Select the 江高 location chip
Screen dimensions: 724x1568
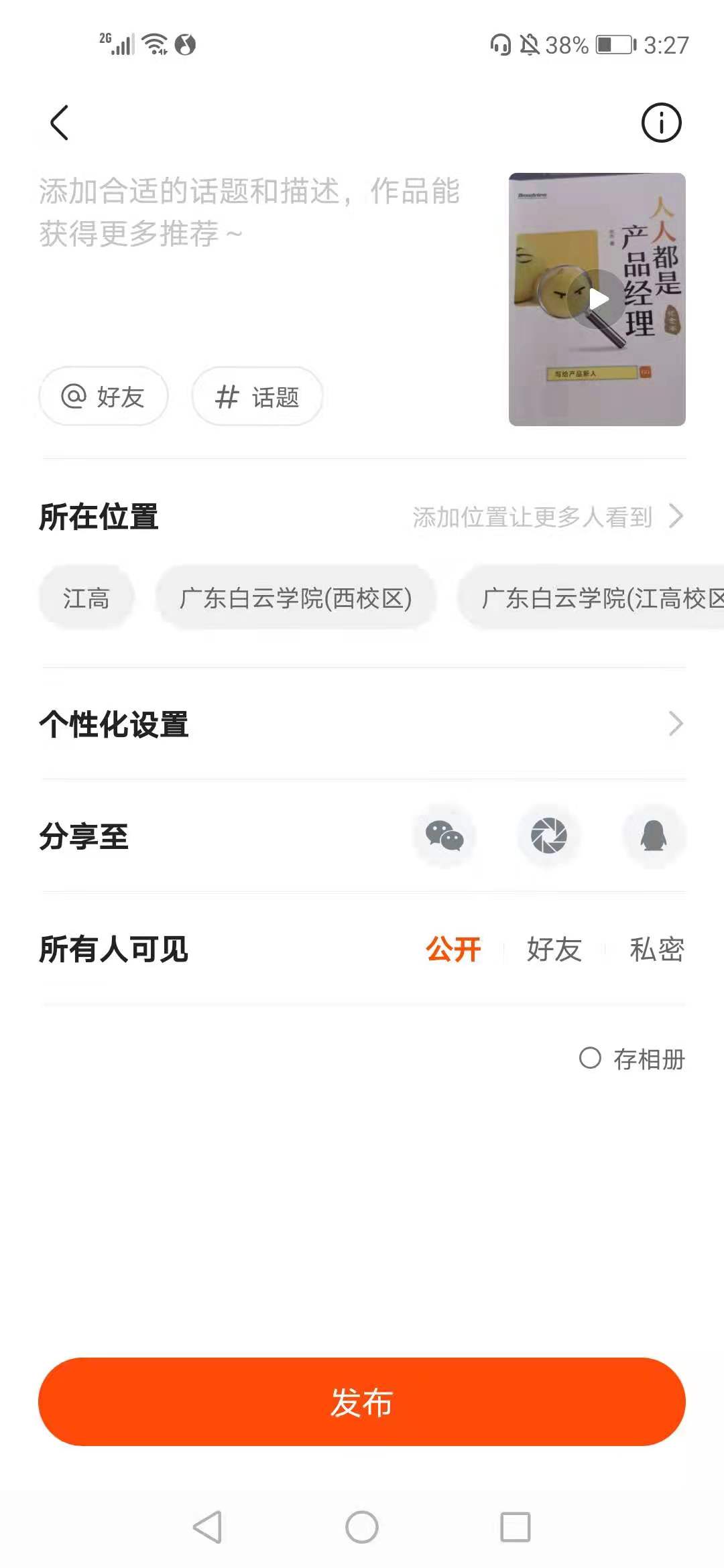click(x=86, y=598)
